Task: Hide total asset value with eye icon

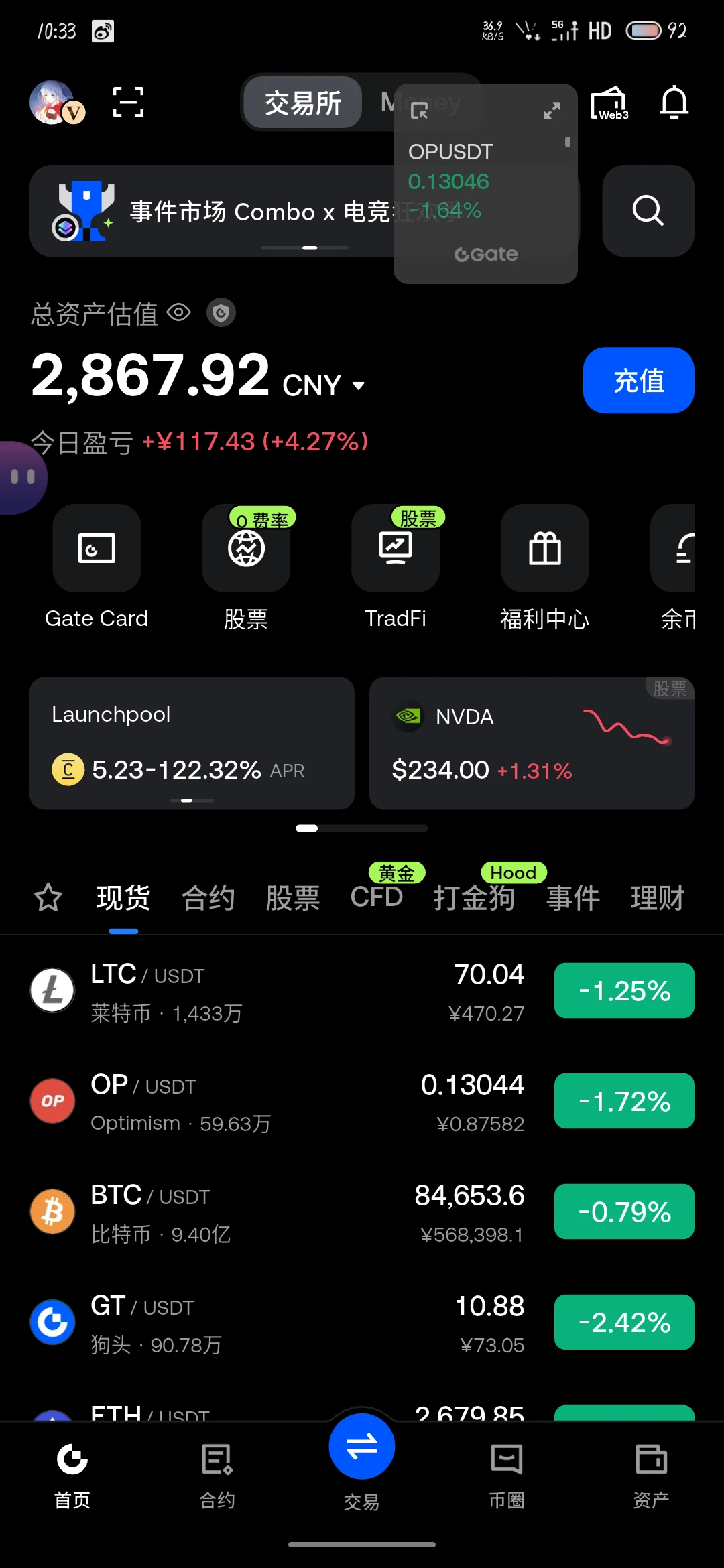Action: 179,313
